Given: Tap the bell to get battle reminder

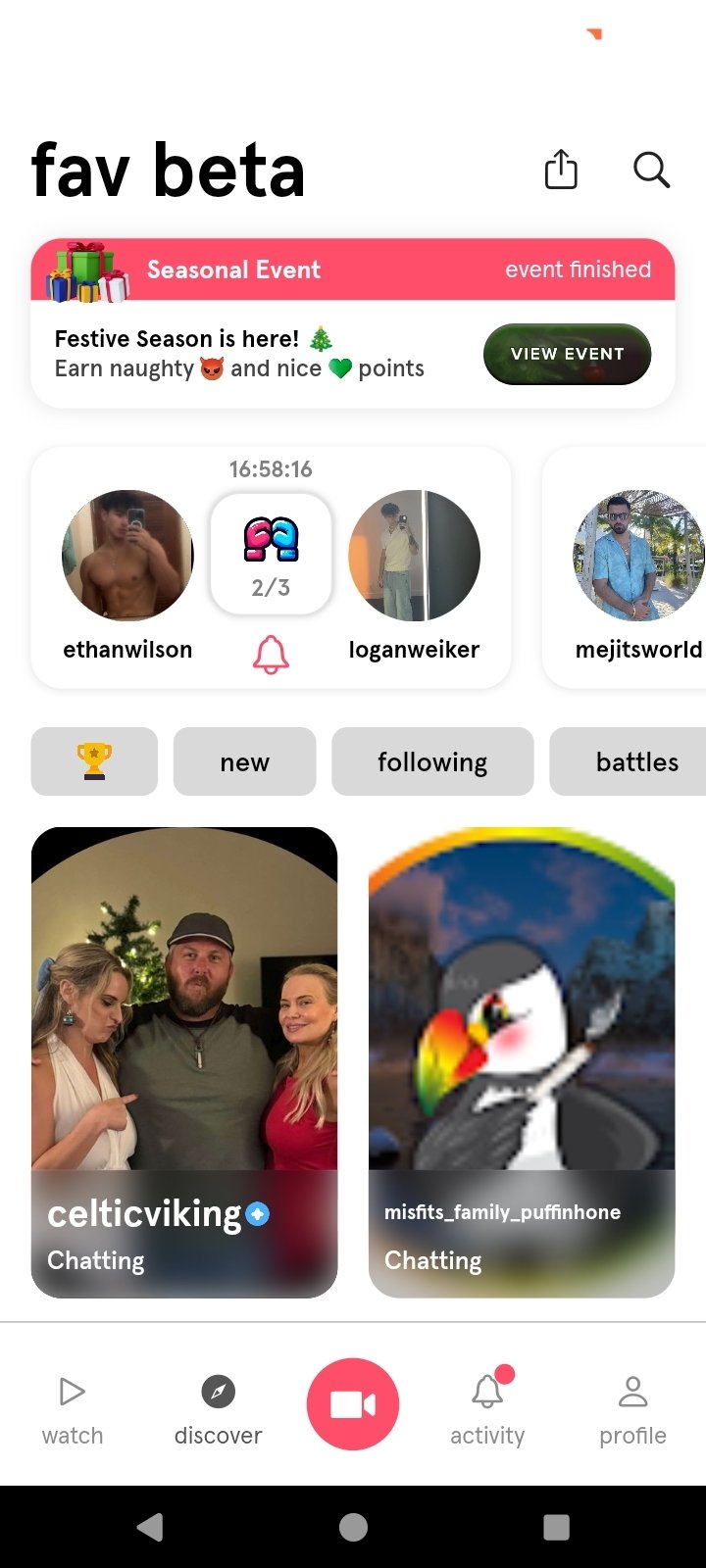Looking at the screenshot, I should tap(271, 655).
